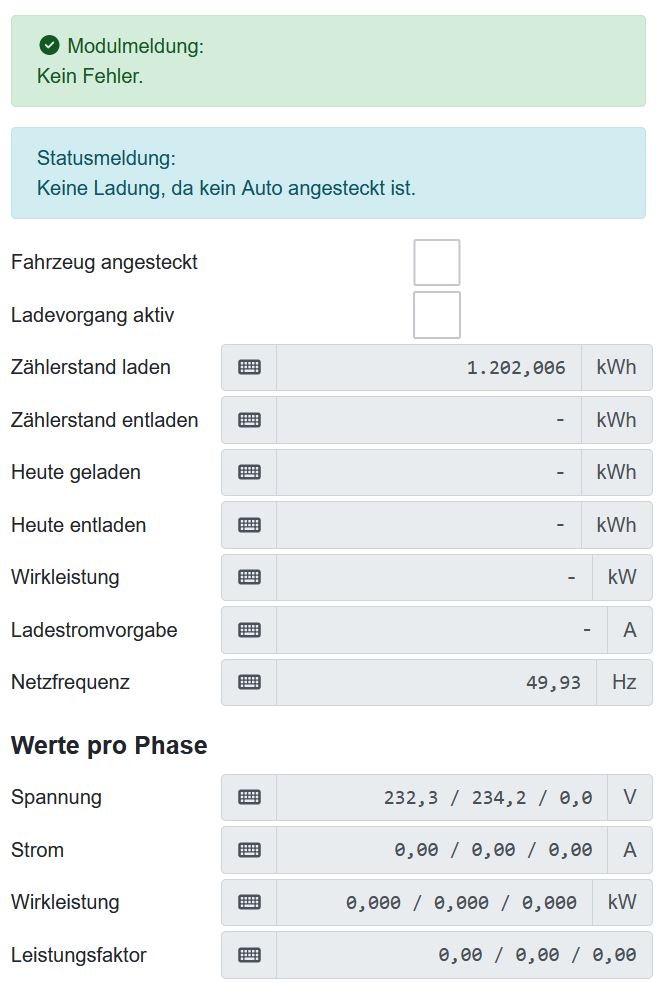The height and width of the screenshot is (988, 662).
Task: Select the Netzfrequenz field
Action: 435,682
